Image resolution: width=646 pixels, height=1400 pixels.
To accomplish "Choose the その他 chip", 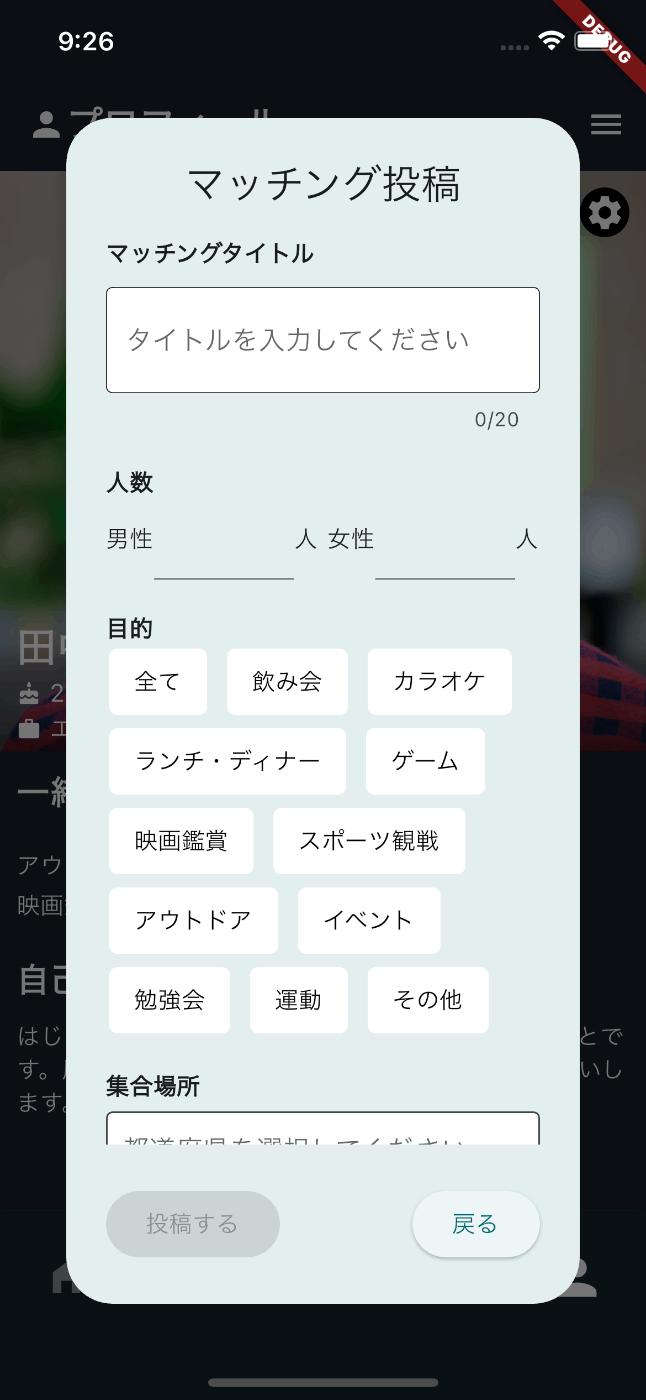I will pos(428,1000).
